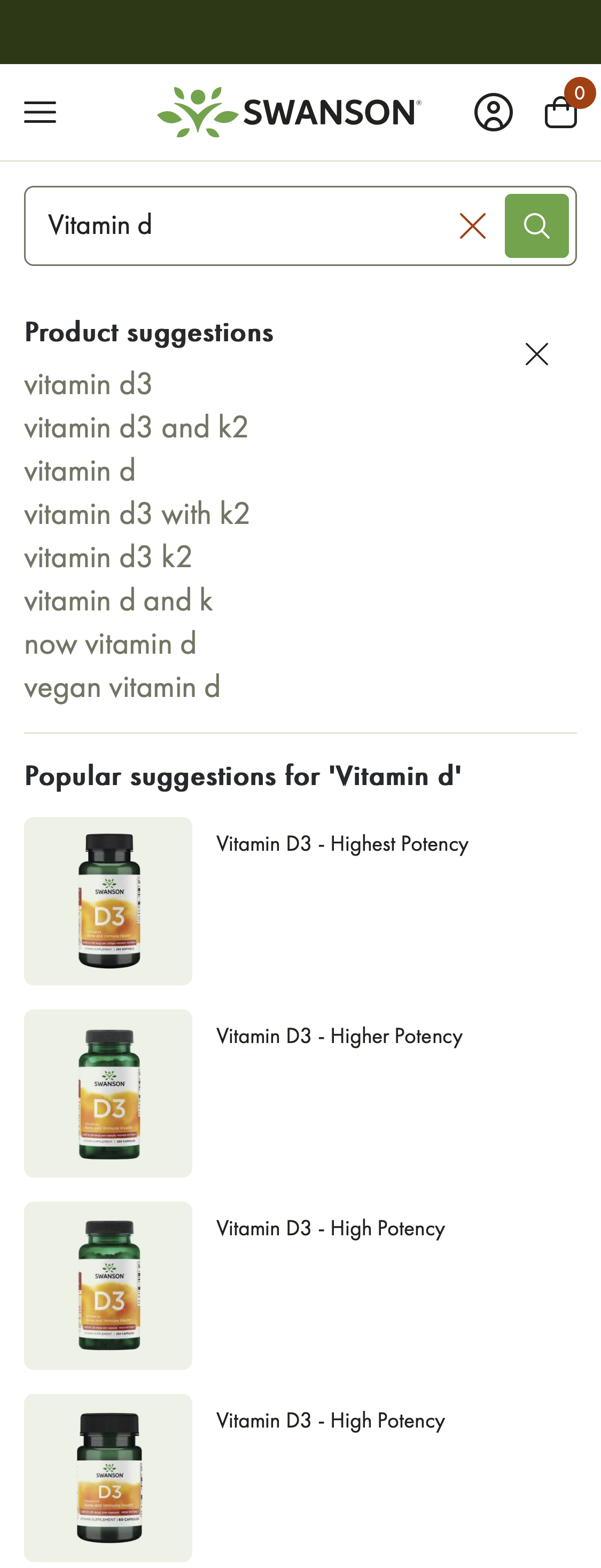Open the shopping cart icon
This screenshot has height=1568, width=601.
pos(561,113)
